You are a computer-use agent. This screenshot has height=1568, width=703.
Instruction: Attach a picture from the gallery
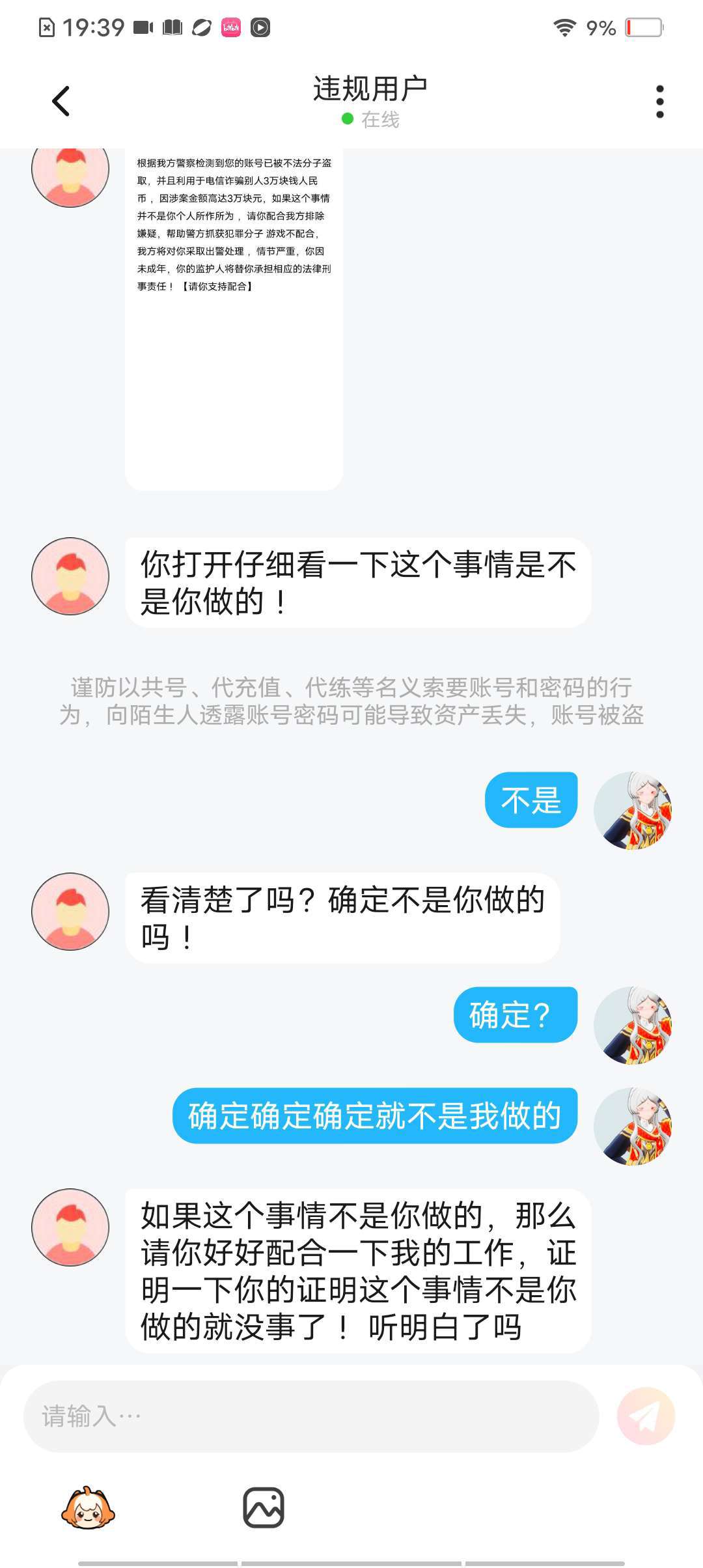(264, 1507)
